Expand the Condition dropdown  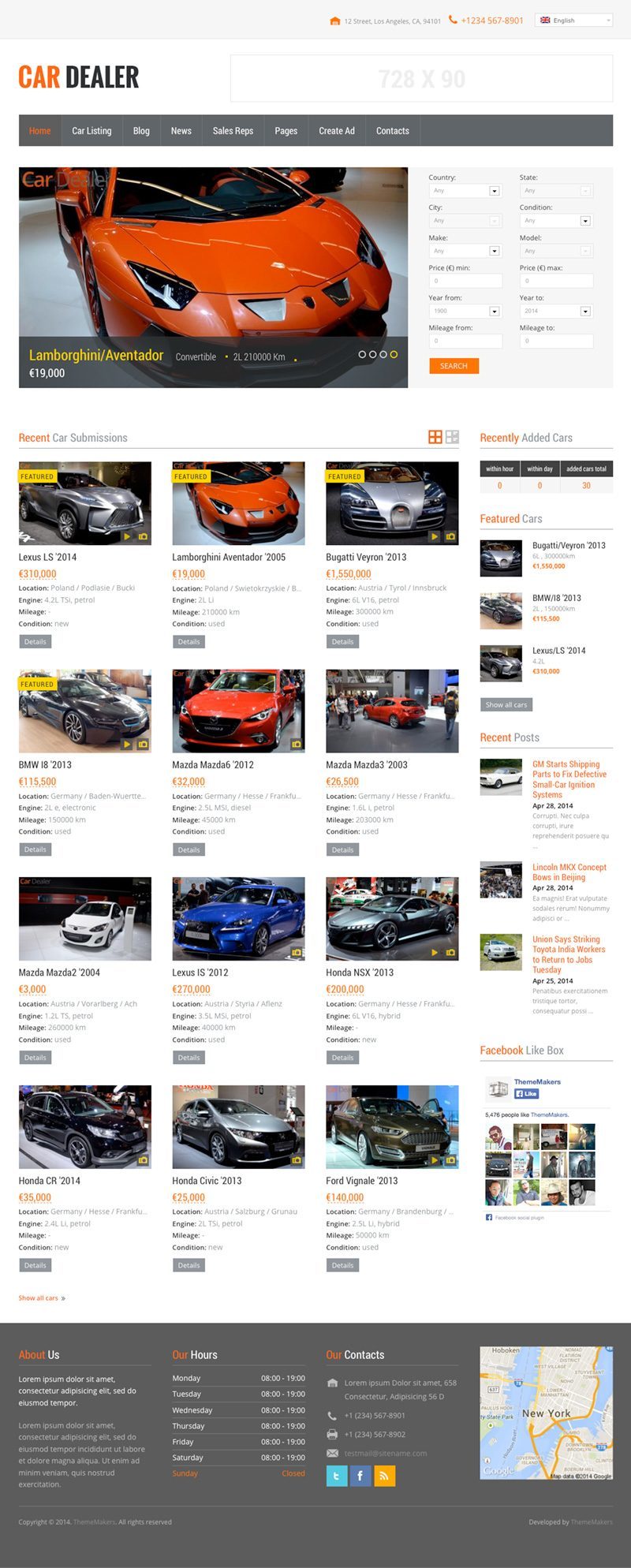555,221
